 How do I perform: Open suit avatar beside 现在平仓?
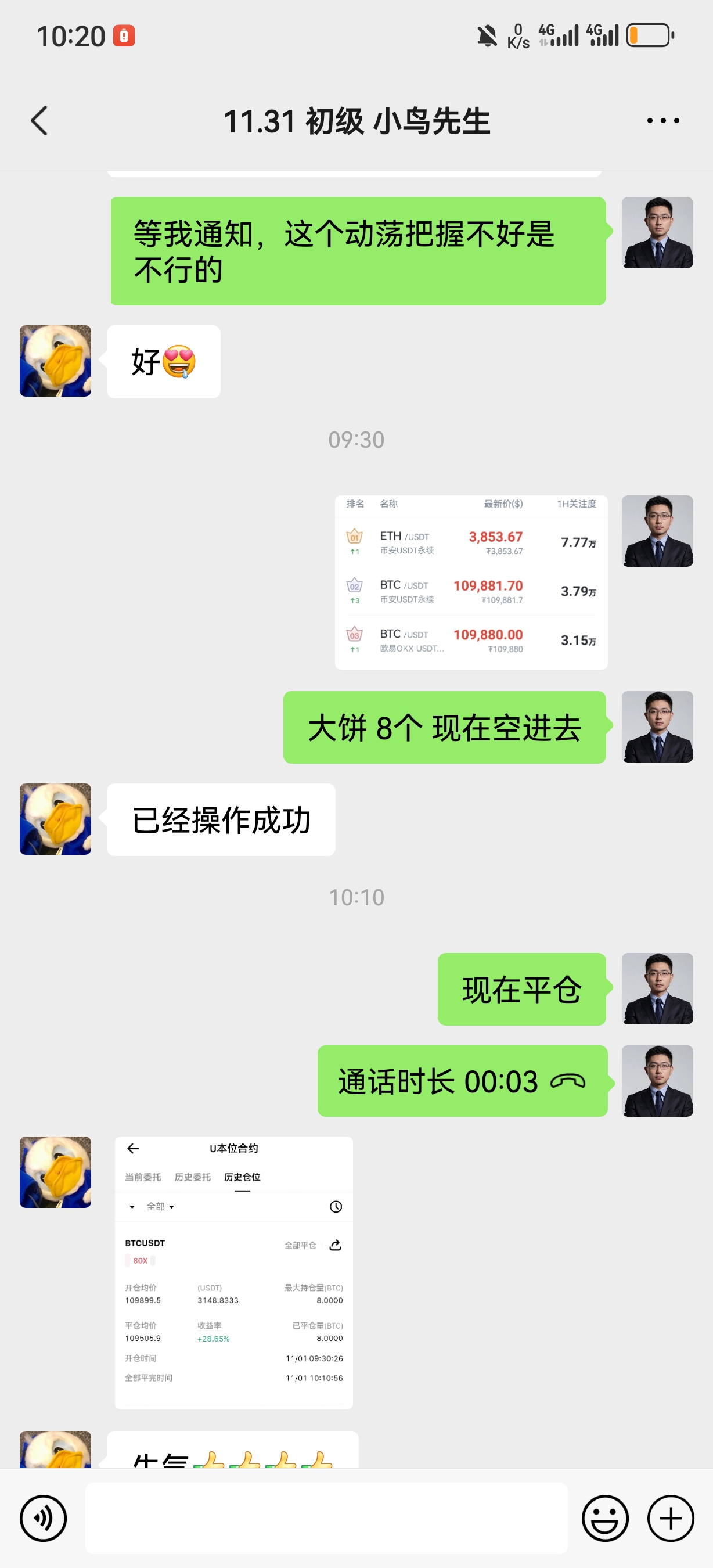pos(657,988)
